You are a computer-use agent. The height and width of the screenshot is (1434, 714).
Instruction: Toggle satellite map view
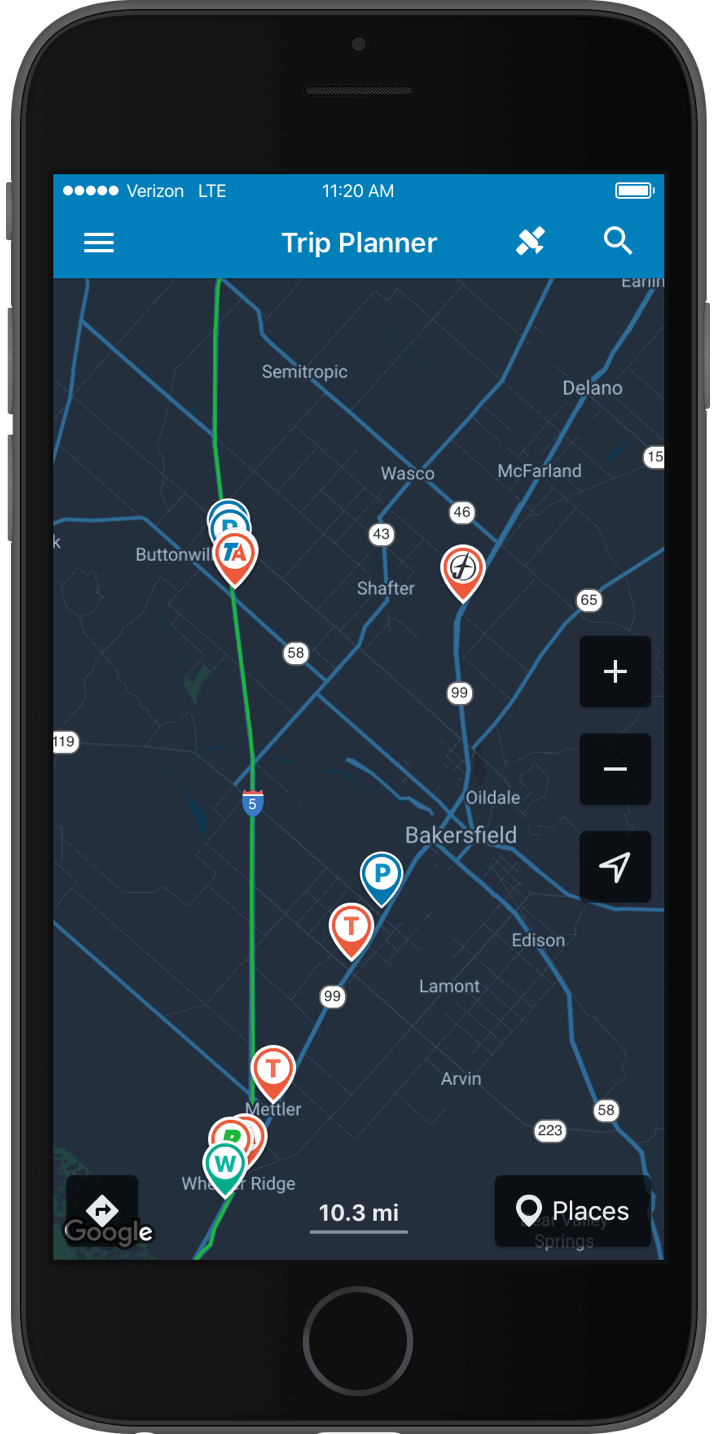point(530,241)
